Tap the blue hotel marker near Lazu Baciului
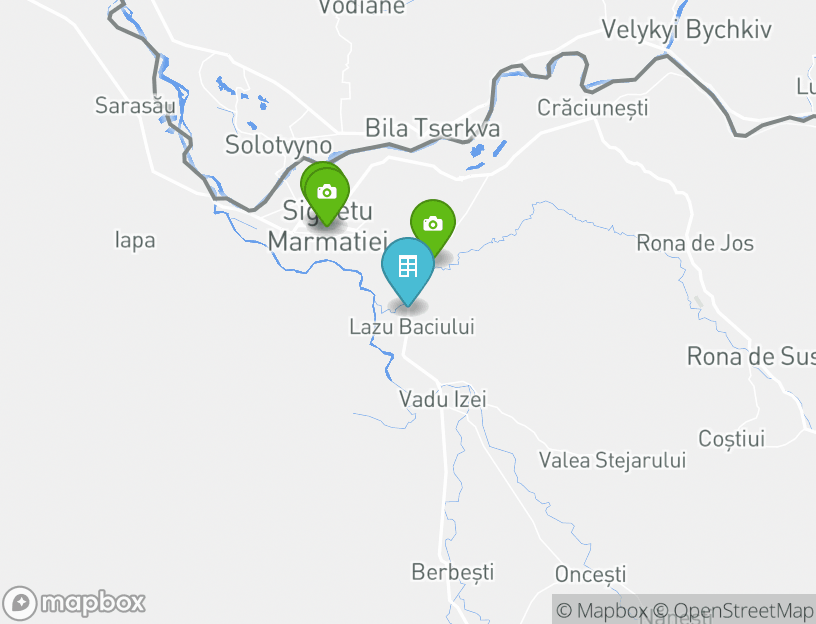The height and width of the screenshot is (624, 816). point(408,266)
